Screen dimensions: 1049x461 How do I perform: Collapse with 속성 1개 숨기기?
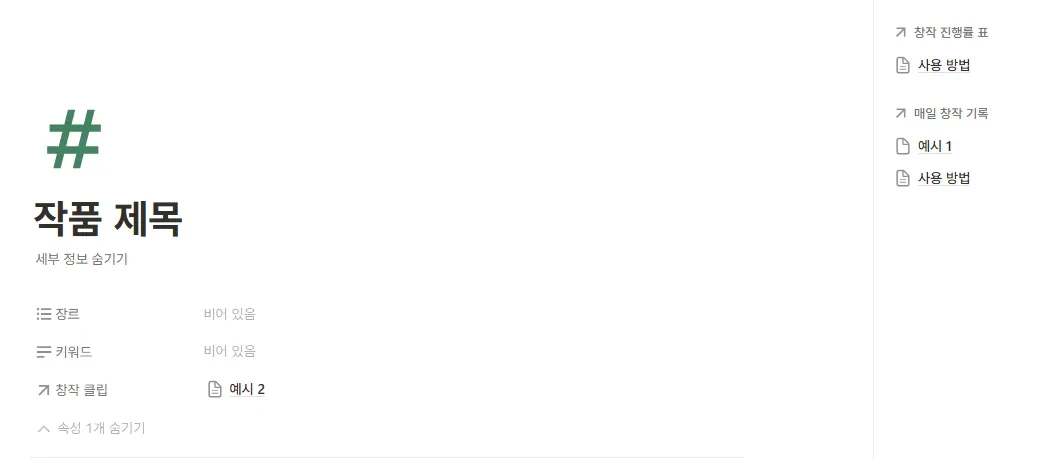click(x=92, y=428)
